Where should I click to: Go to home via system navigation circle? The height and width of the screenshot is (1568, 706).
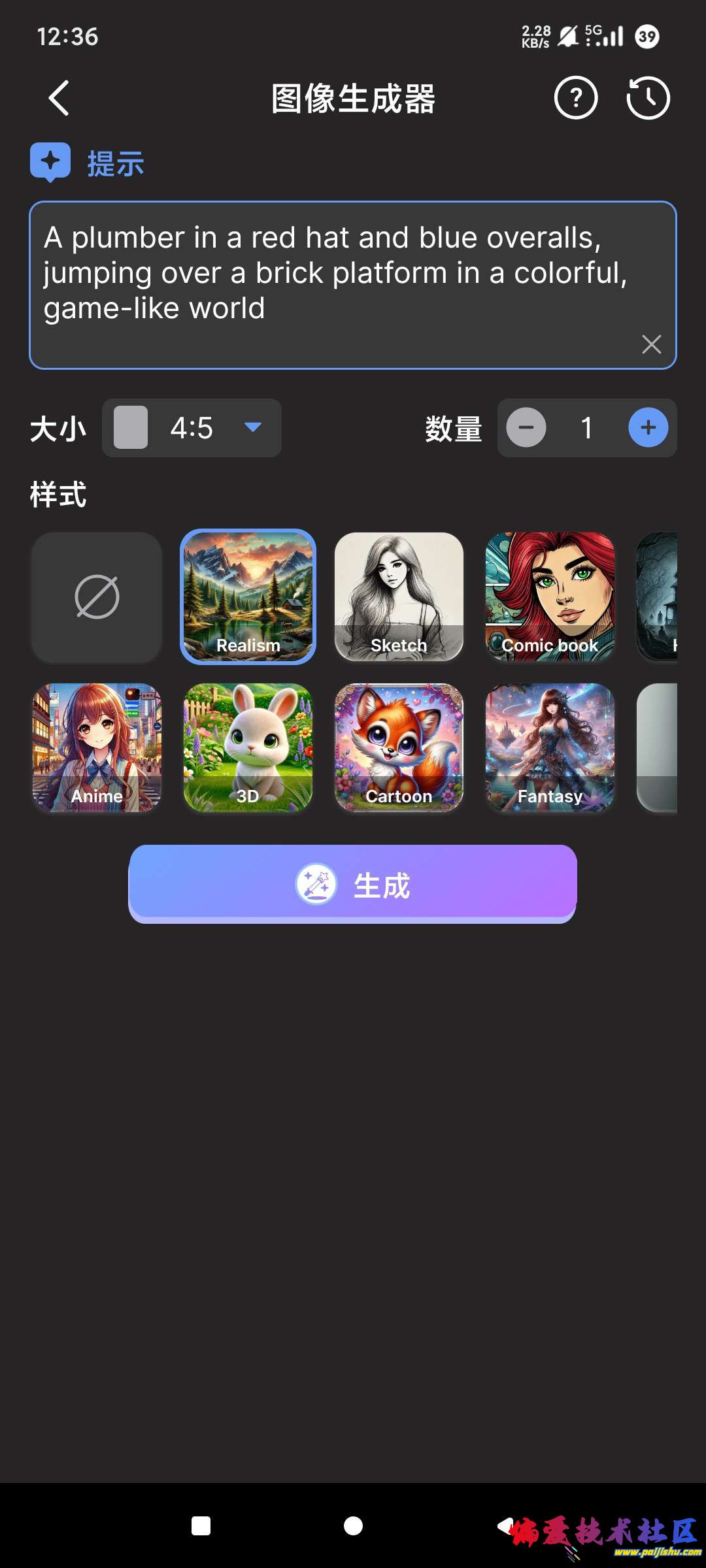point(353,1526)
